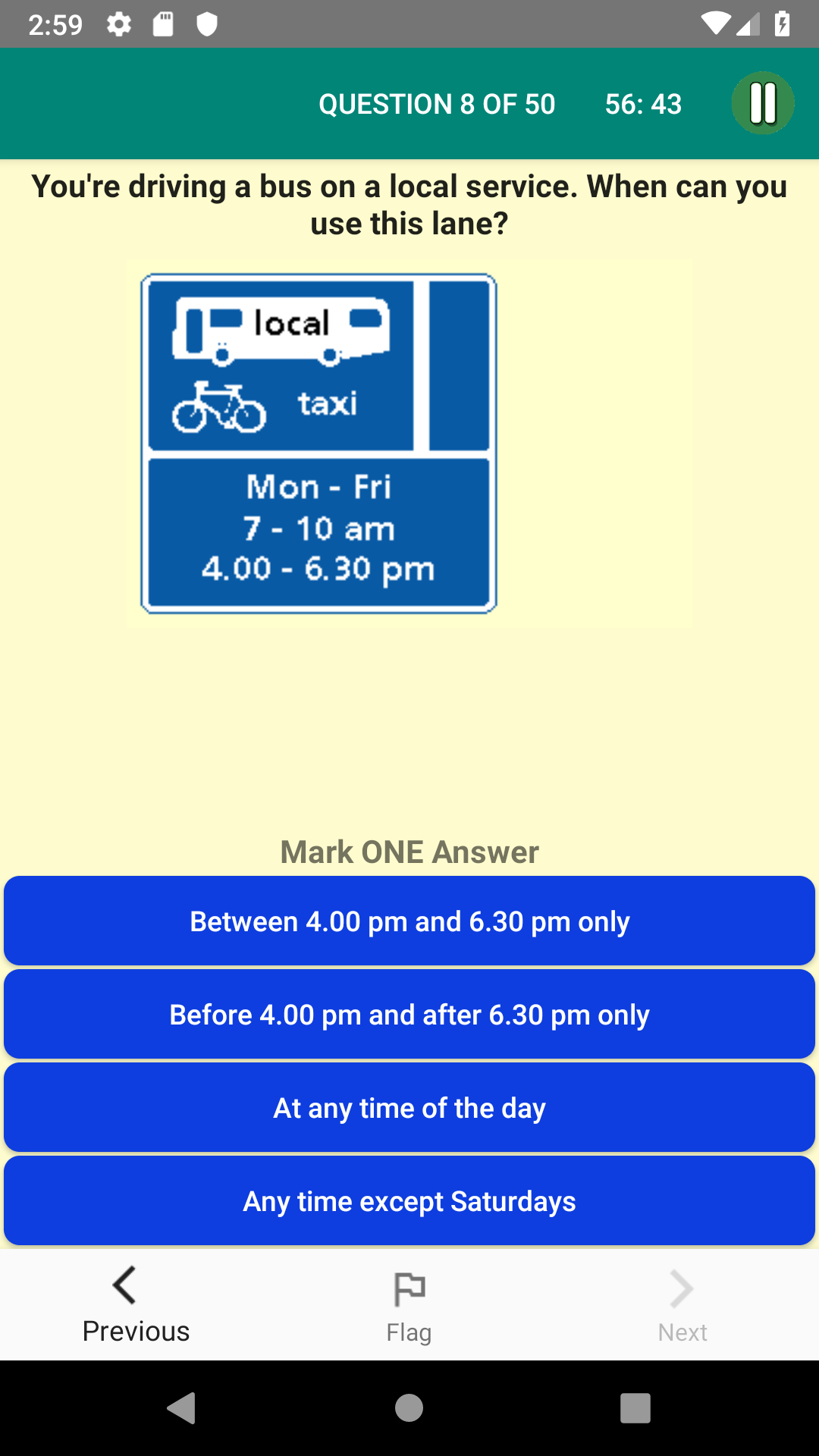The image size is (819, 1456).
Task: Click the bus lane road sign image
Action: (318, 442)
